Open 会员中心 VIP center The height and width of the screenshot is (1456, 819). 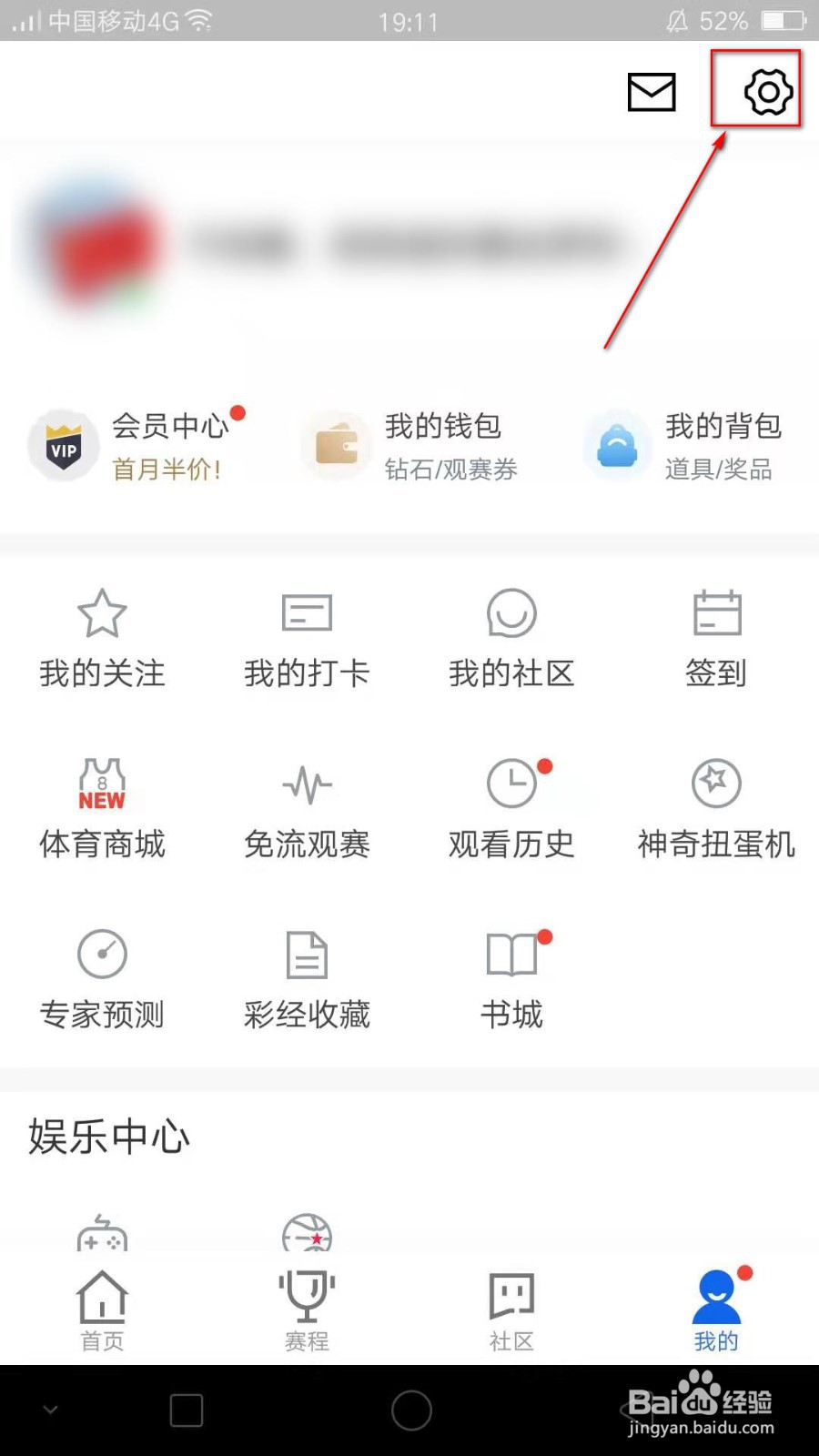coord(136,446)
